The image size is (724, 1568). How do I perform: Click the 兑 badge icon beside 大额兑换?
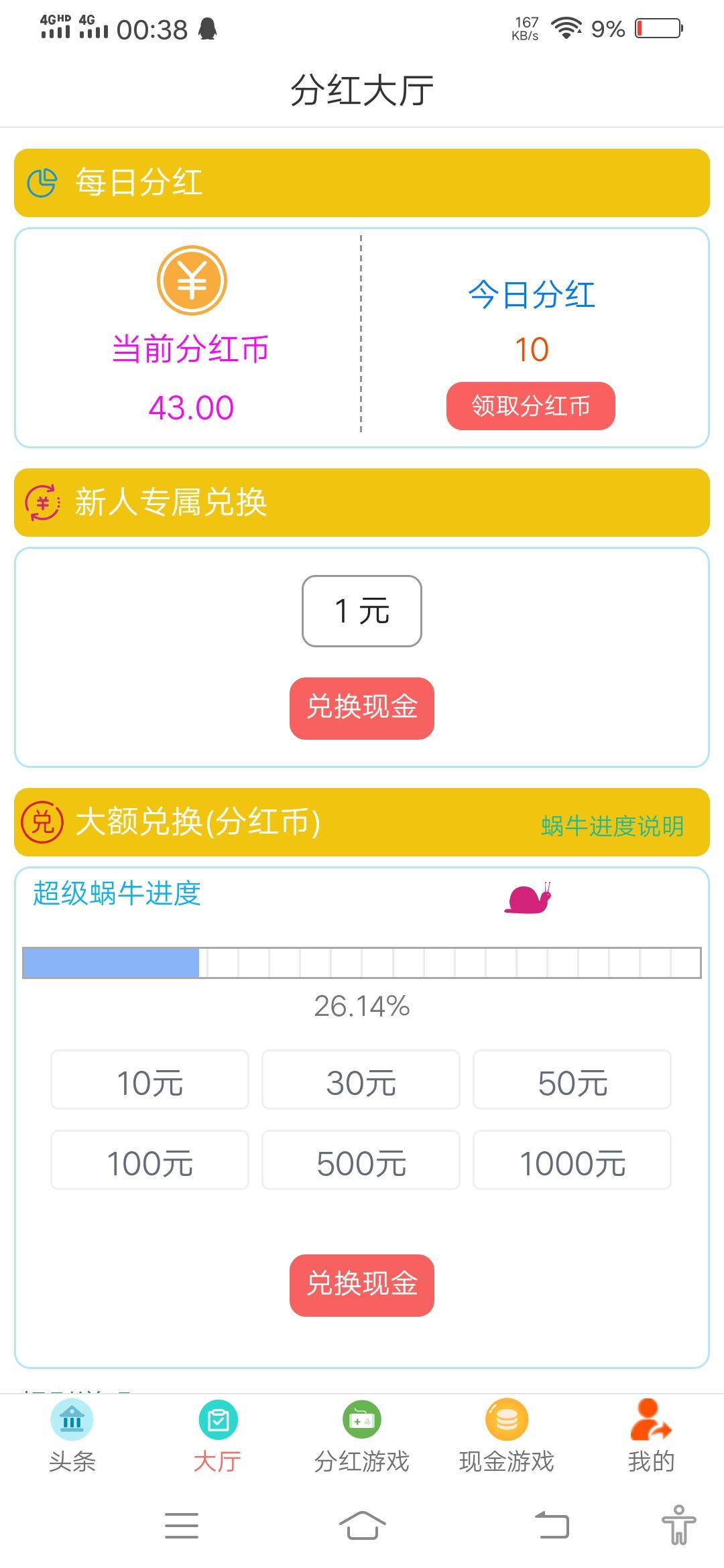coord(42,823)
